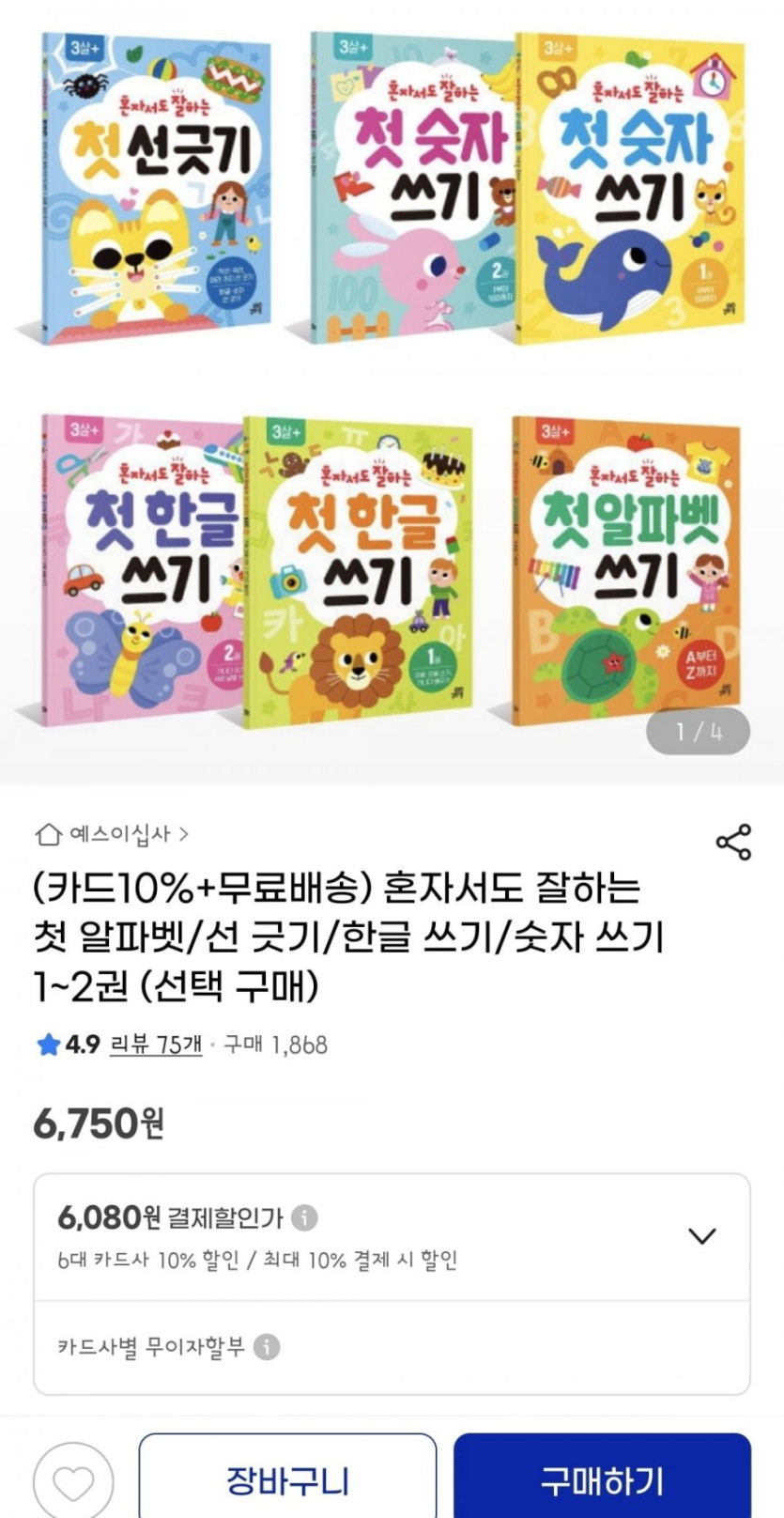Add item to 장바구니
Viewport: 784px width, 1518px height.
(287, 1479)
